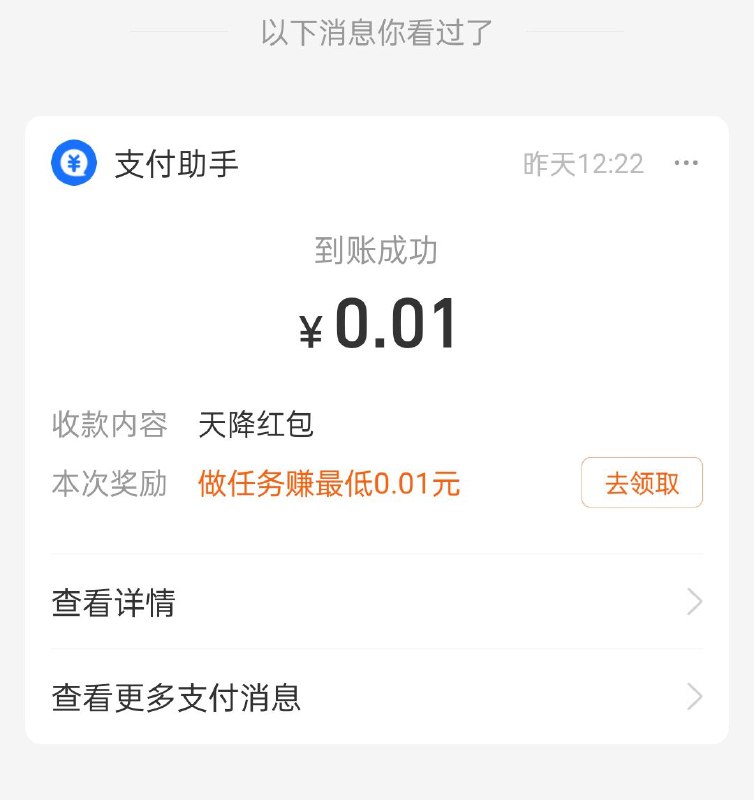Image resolution: width=754 pixels, height=800 pixels.
Task: Open the message options via the ellipsis
Action: (686, 163)
